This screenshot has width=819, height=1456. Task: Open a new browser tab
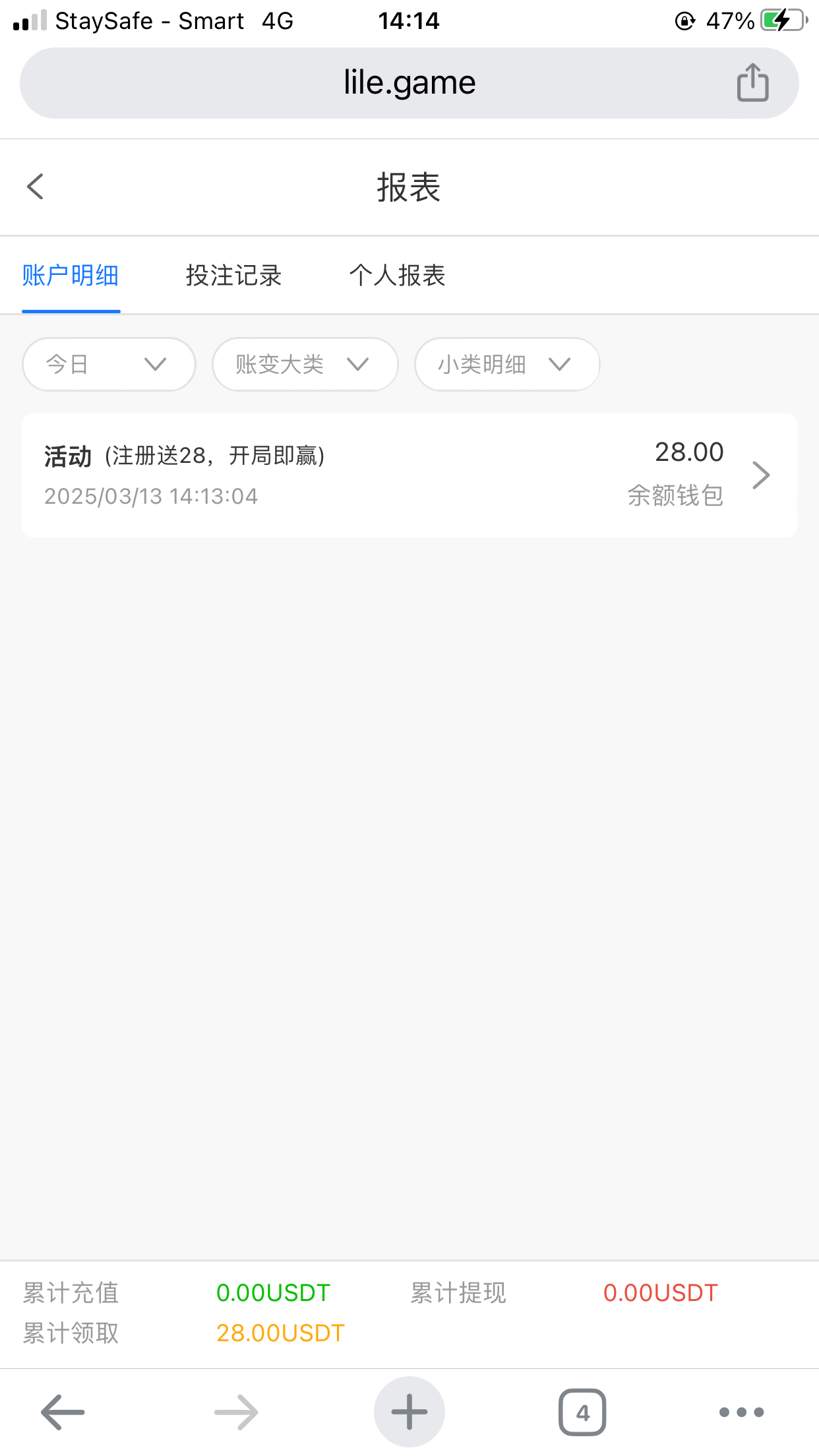pos(409,1412)
